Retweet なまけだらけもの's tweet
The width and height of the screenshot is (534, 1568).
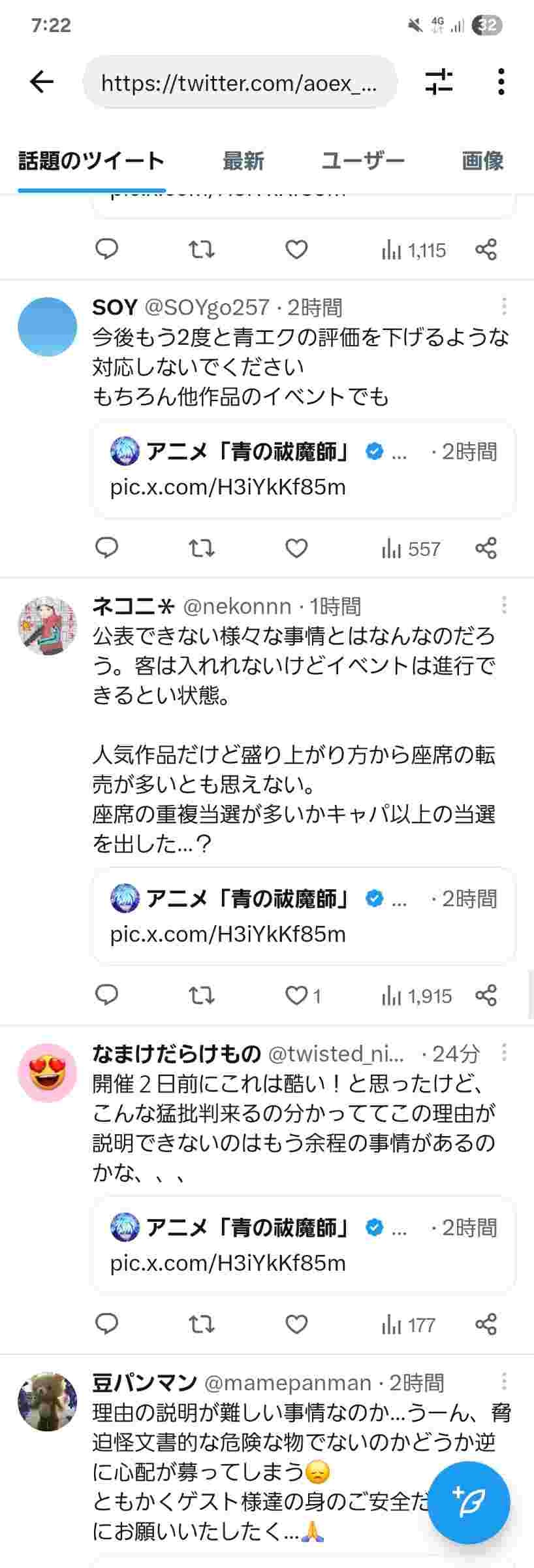(x=202, y=1324)
